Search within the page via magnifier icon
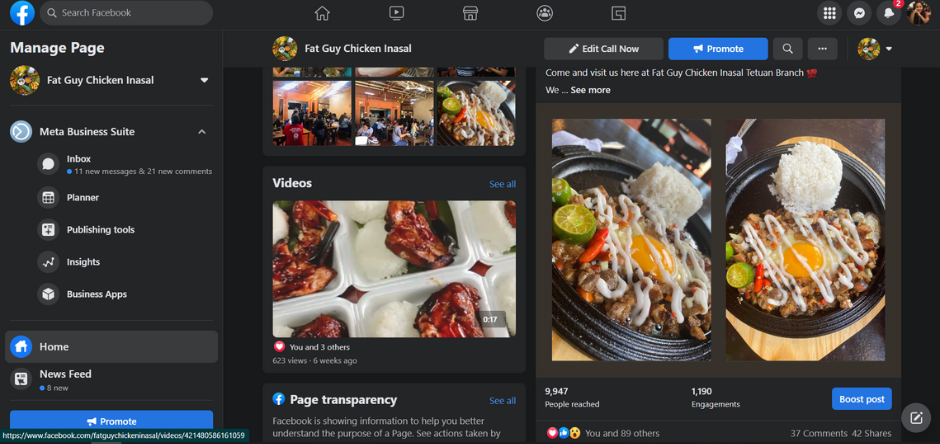The height and width of the screenshot is (444, 940). (788, 48)
